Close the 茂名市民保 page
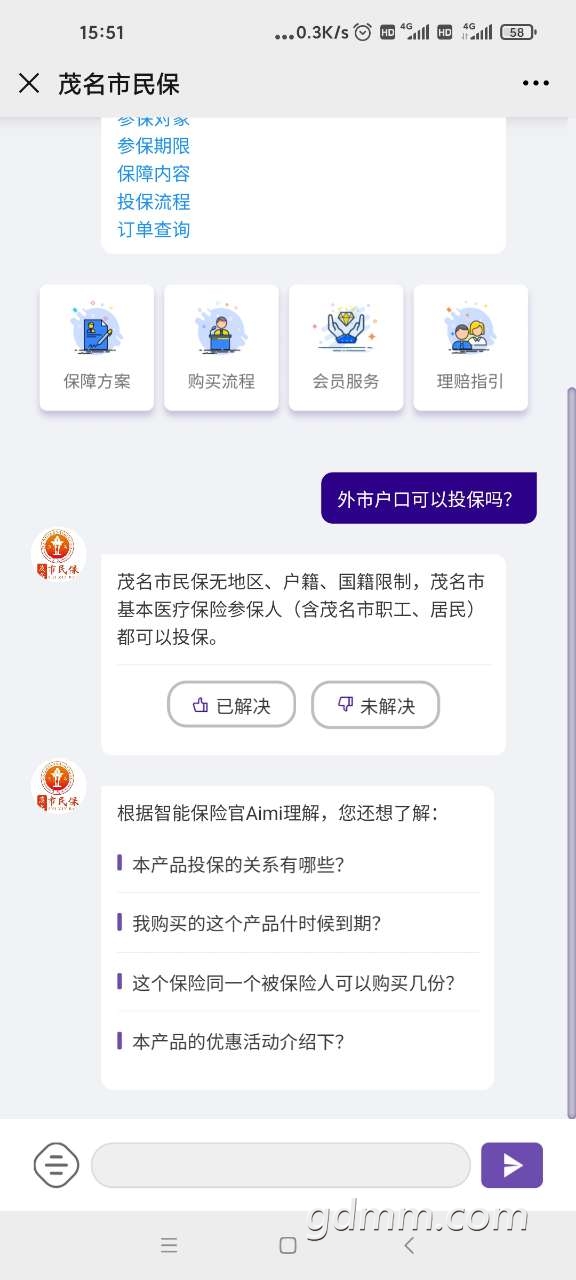 coord(29,83)
